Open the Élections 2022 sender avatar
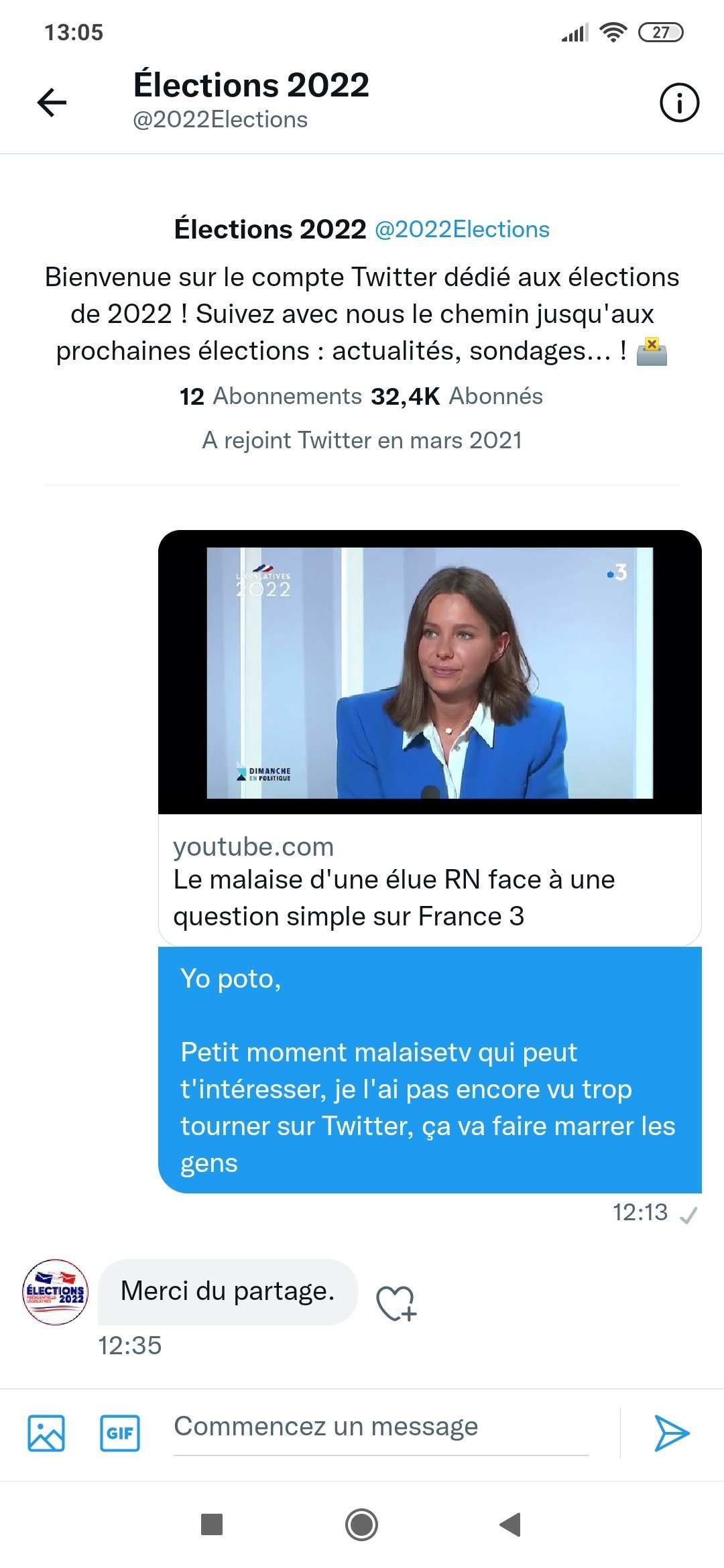Screen dimensions: 724x1568 coord(56,1291)
